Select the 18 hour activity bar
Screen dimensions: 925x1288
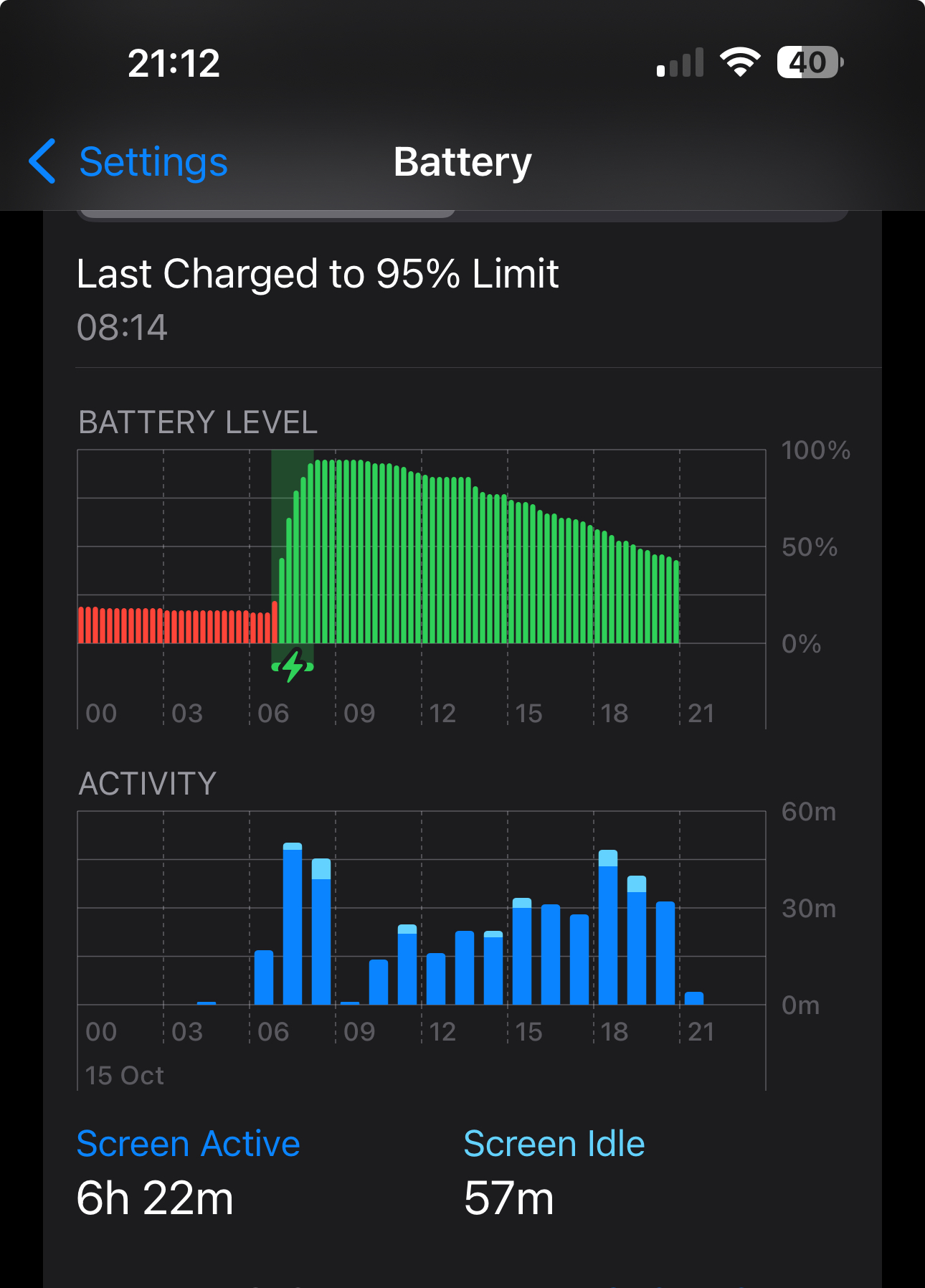point(608,927)
